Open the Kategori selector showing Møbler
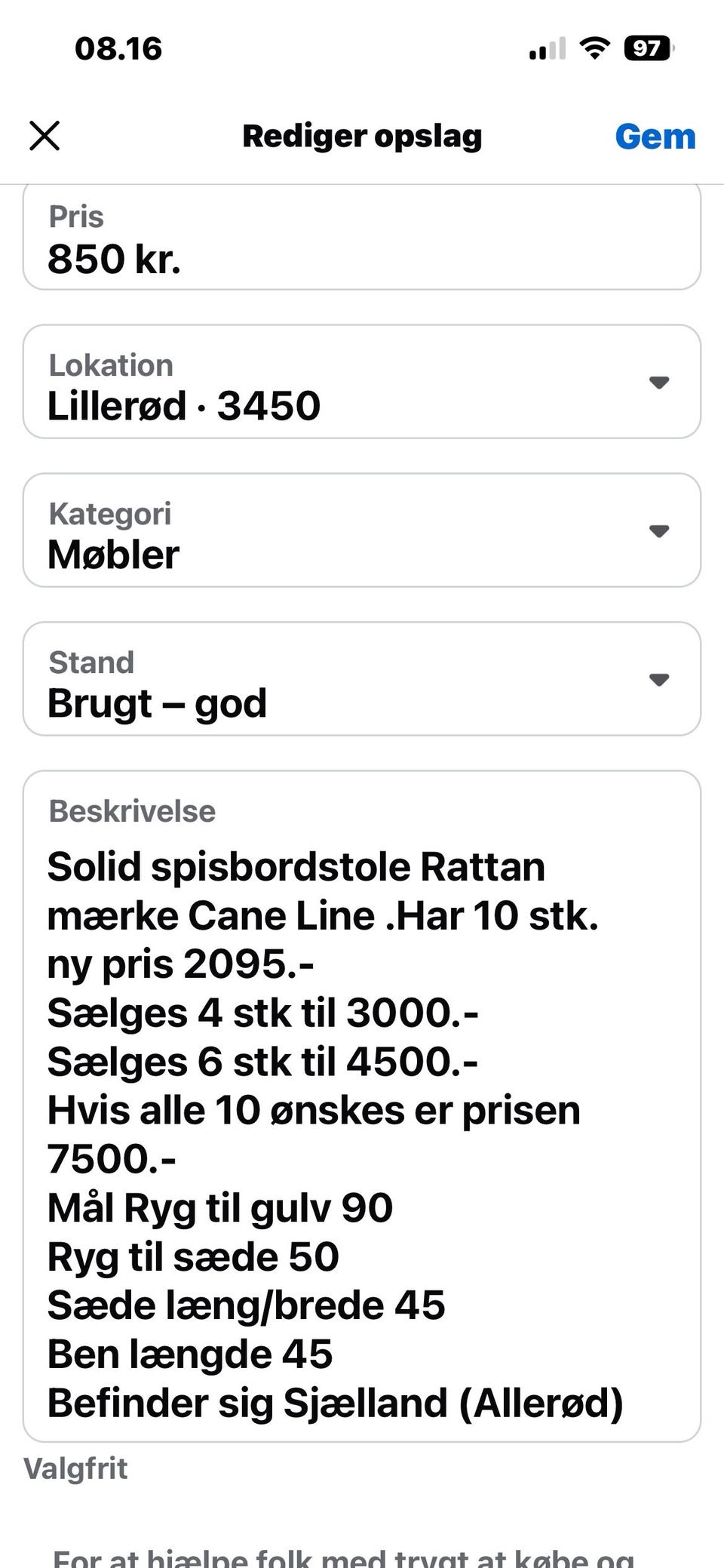Viewport: 724px width, 1568px height. pos(362,530)
